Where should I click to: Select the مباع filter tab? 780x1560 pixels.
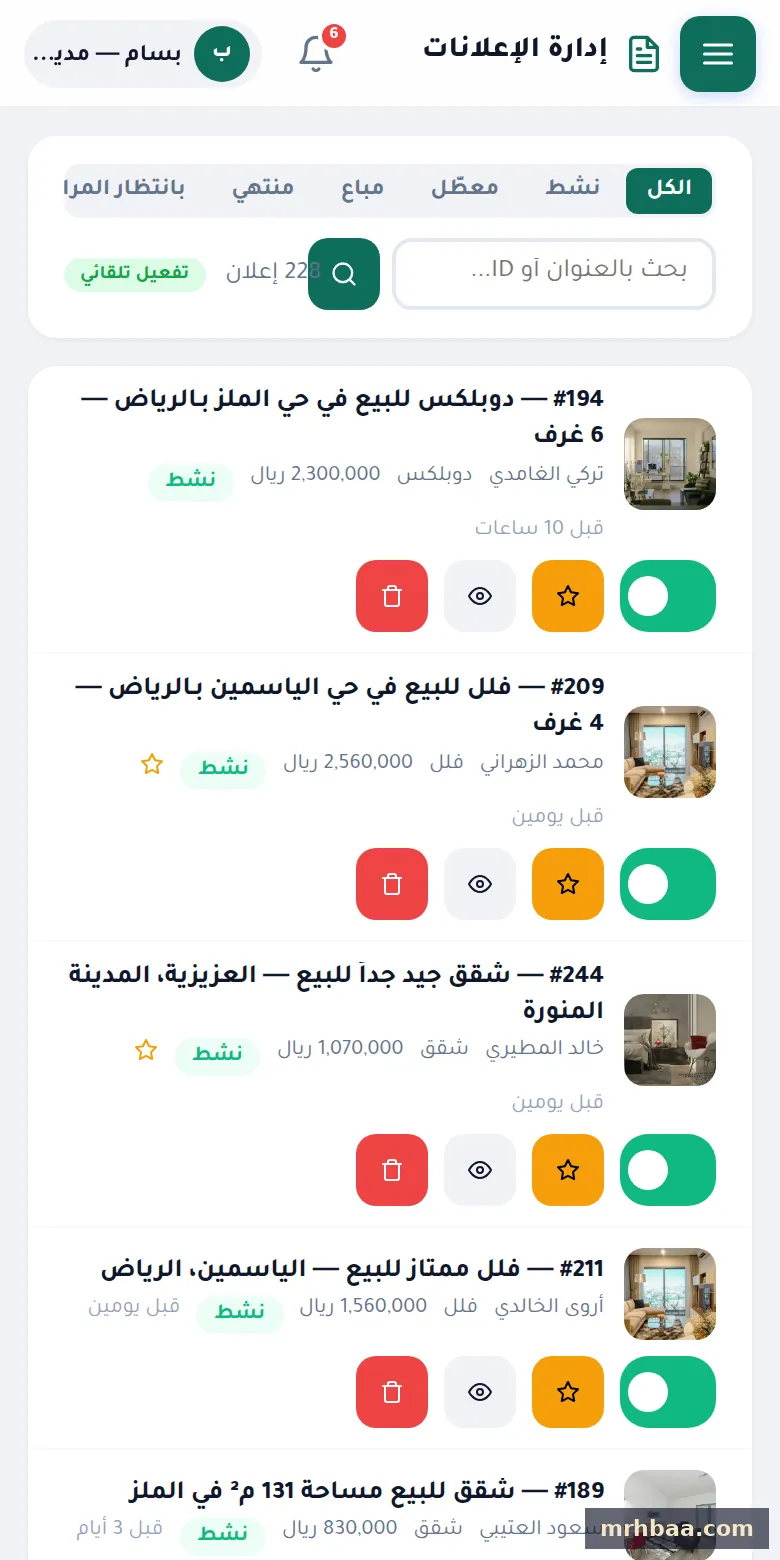coord(362,189)
